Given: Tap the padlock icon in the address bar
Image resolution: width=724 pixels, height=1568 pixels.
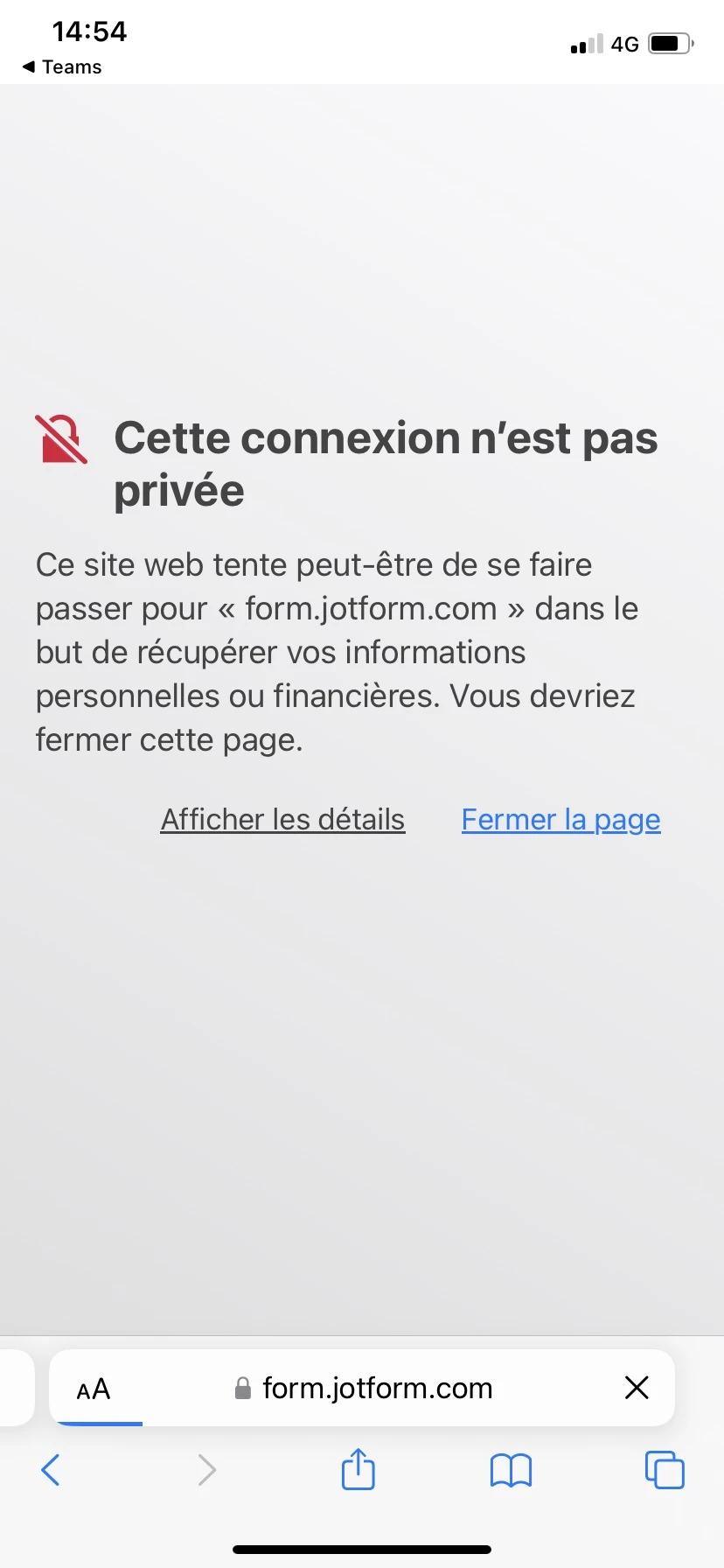Looking at the screenshot, I should click(243, 1388).
